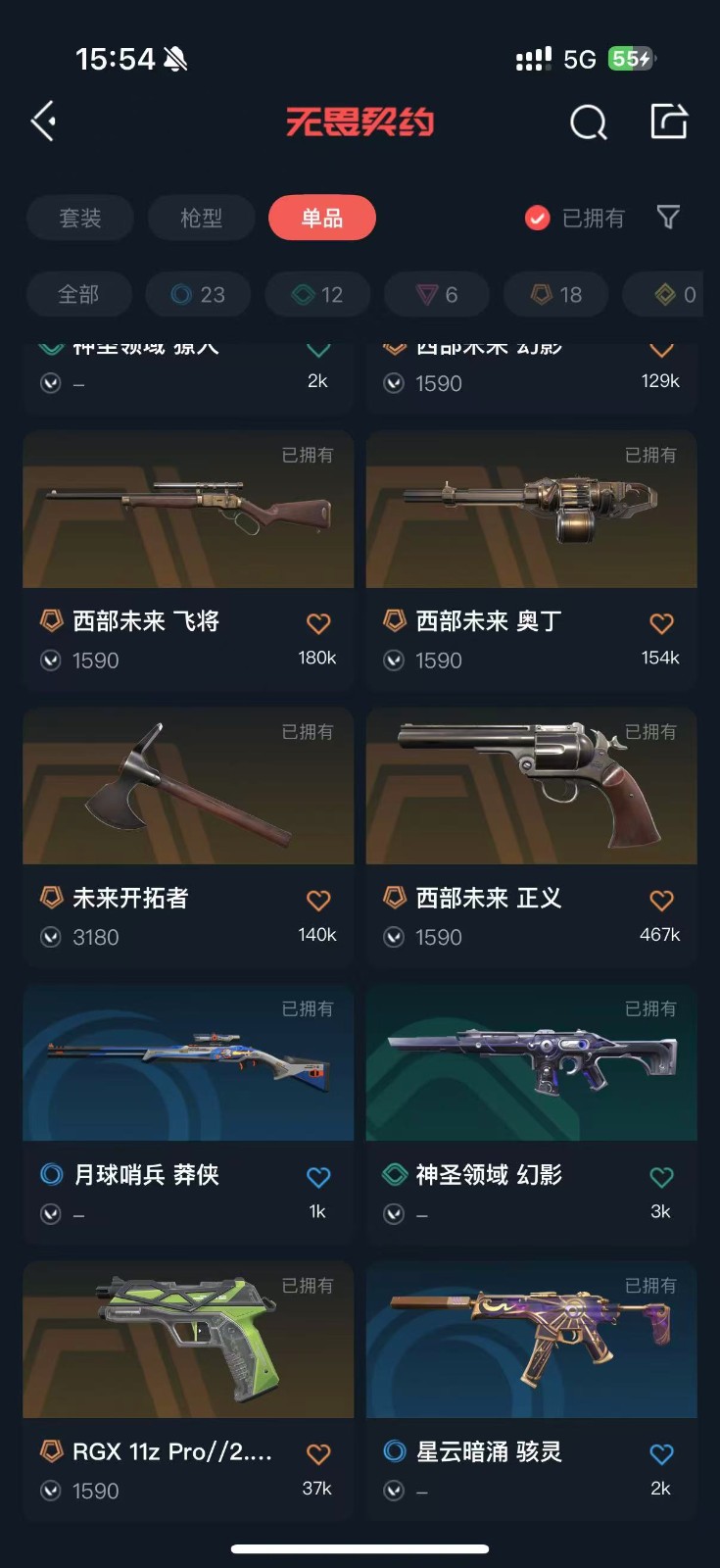
Task: Toggle the 已拥有 checkbox
Action: point(538,218)
